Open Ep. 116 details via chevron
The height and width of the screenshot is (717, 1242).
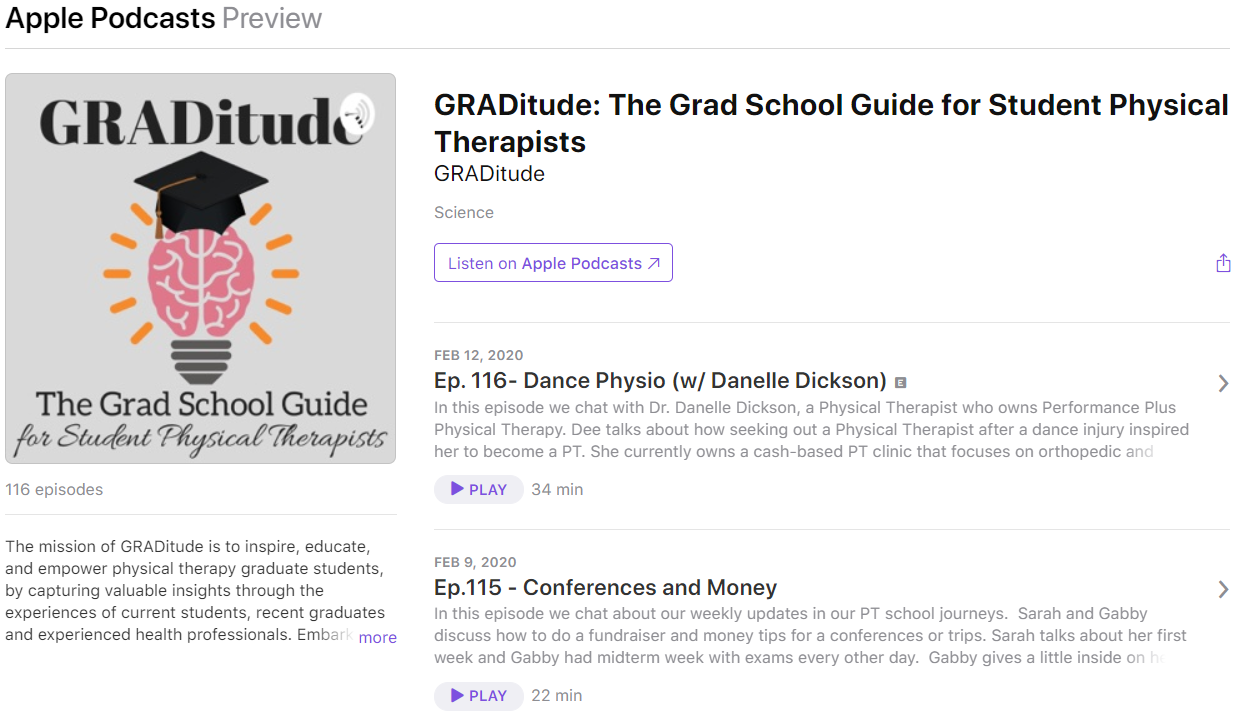click(1223, 383)
